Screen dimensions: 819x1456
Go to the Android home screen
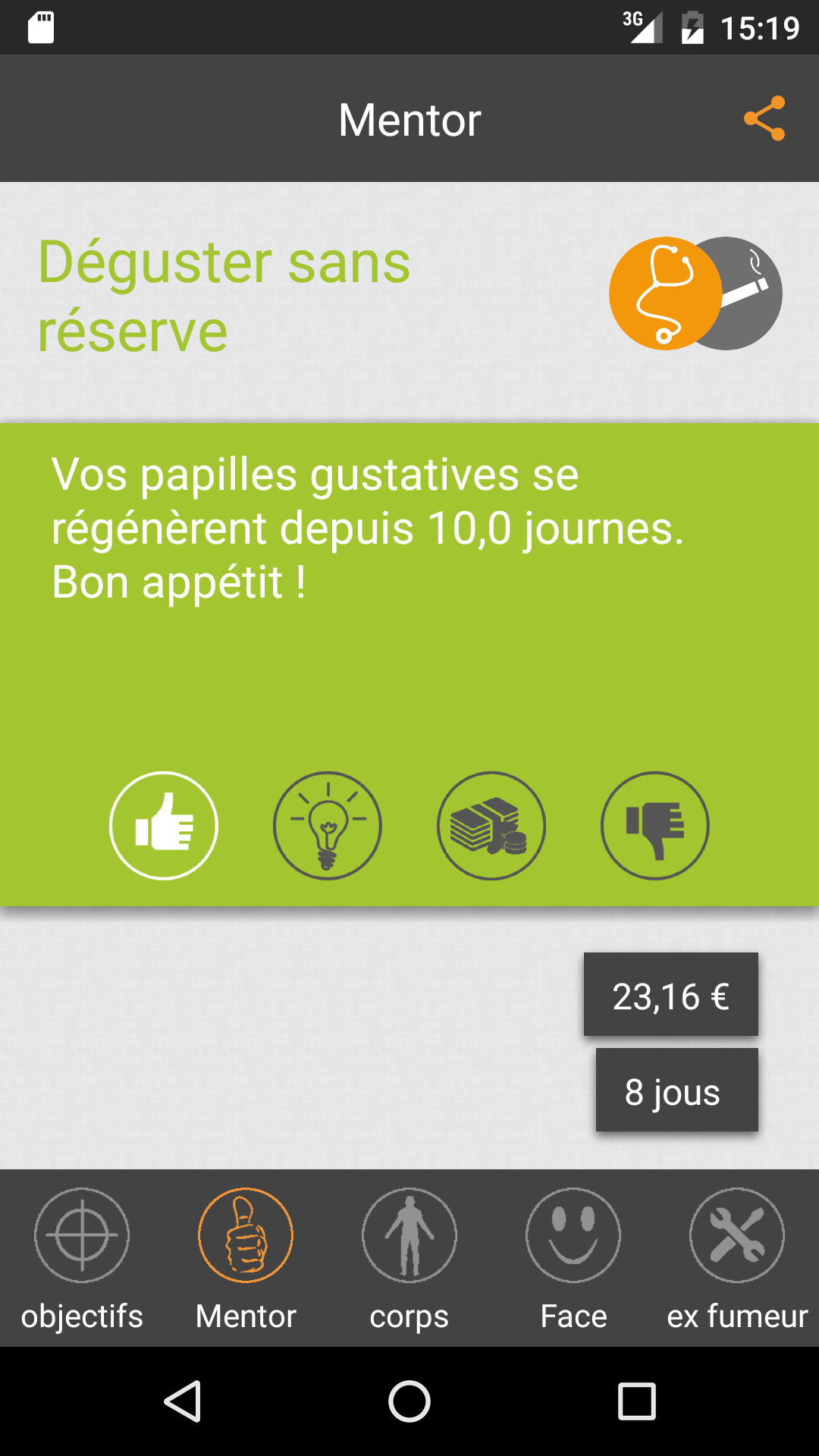point(409,1401)
